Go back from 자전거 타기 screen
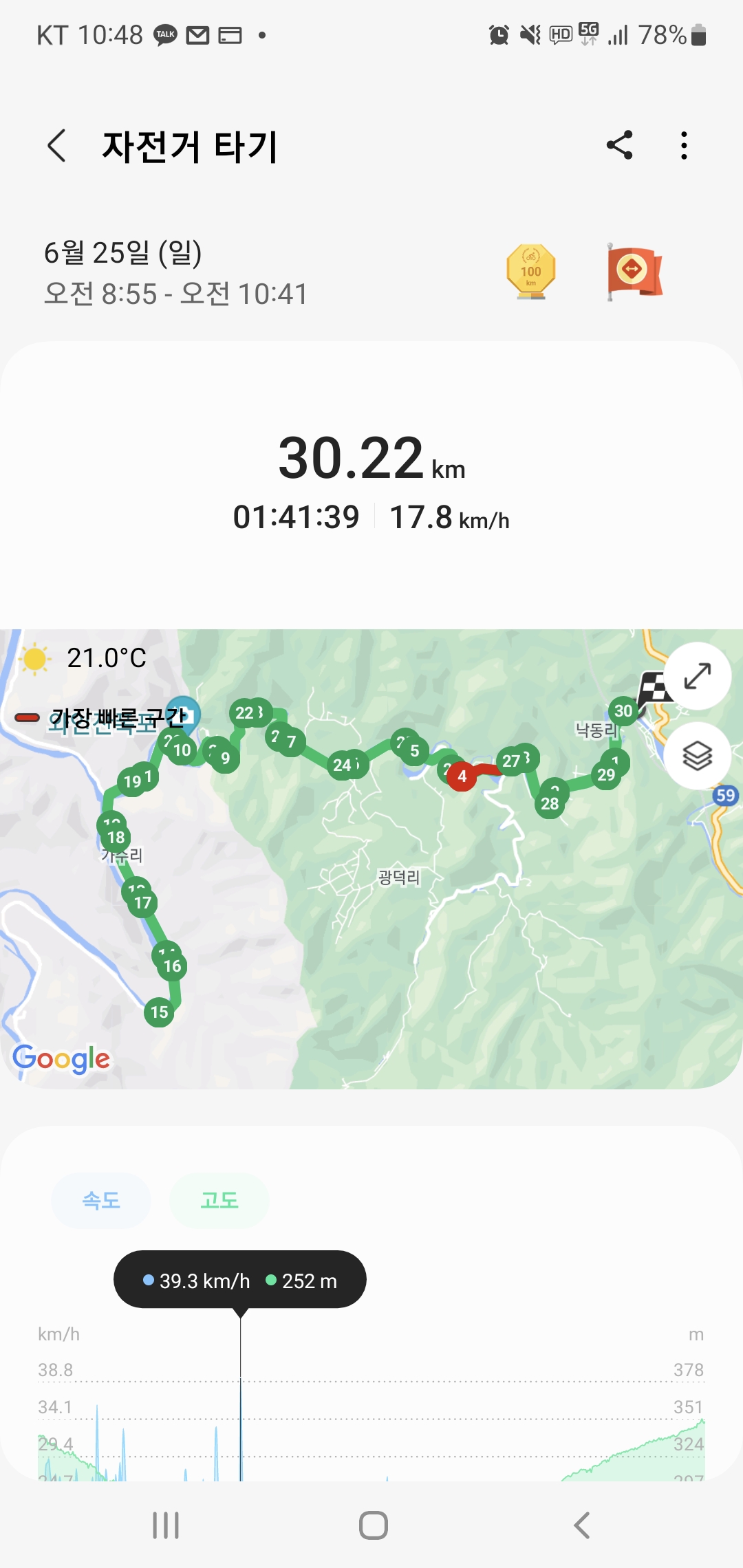 tap(56, 146)
